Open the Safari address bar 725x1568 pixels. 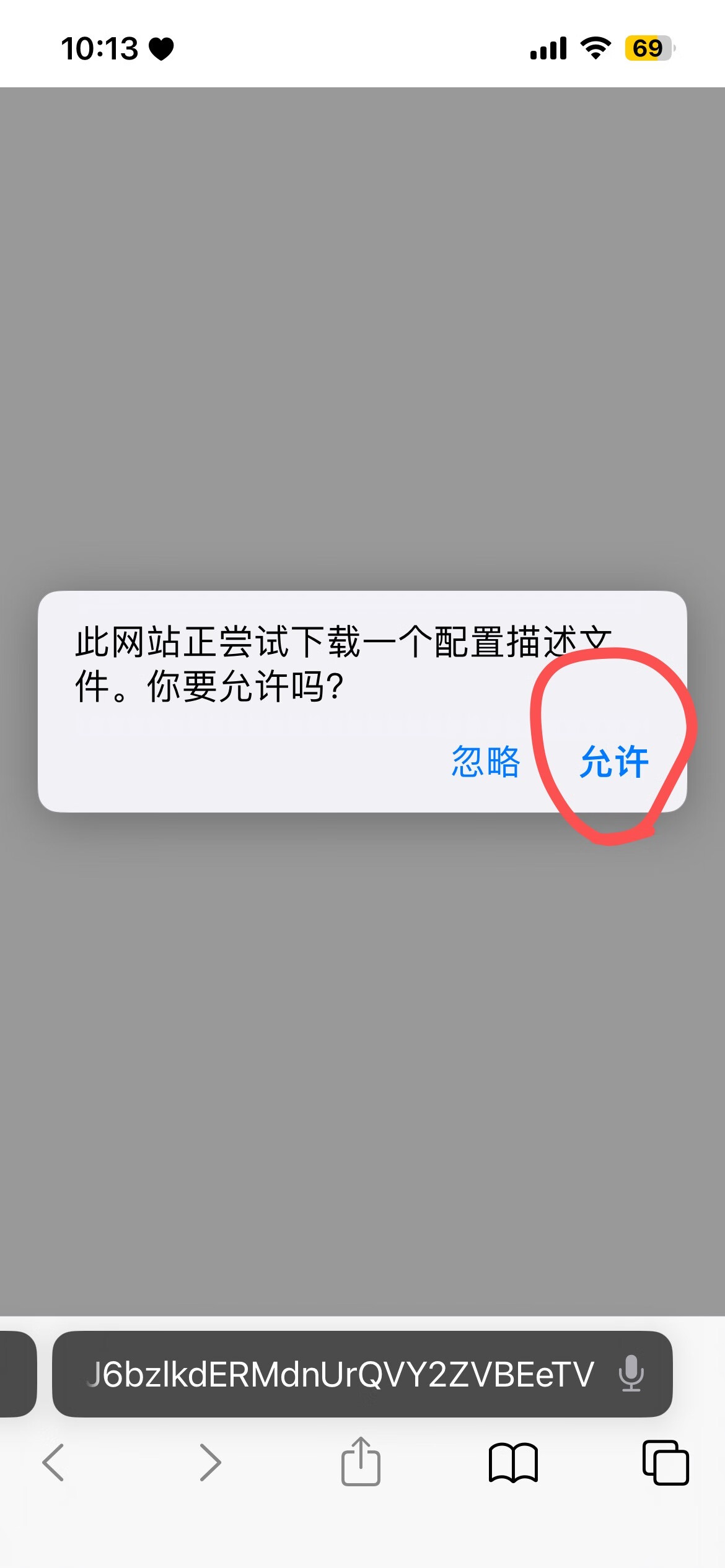[x=341, y=1374]
